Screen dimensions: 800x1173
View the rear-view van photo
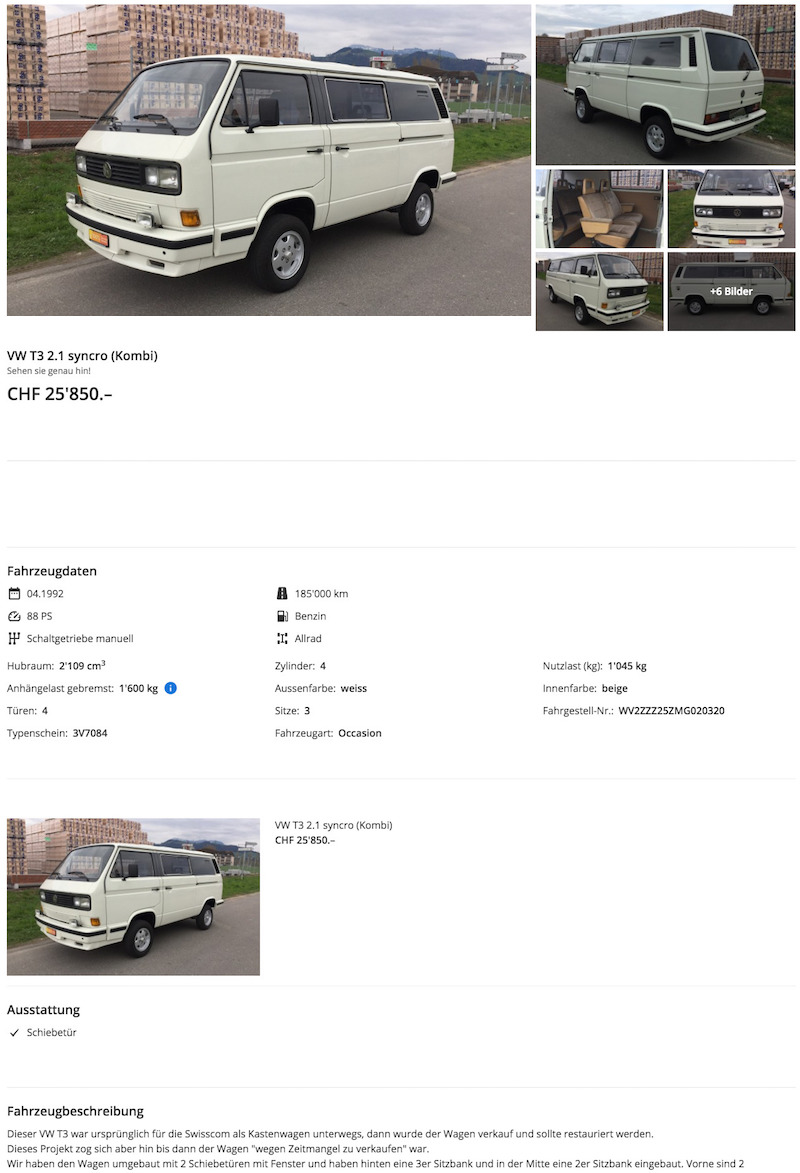tap(665, 85)
